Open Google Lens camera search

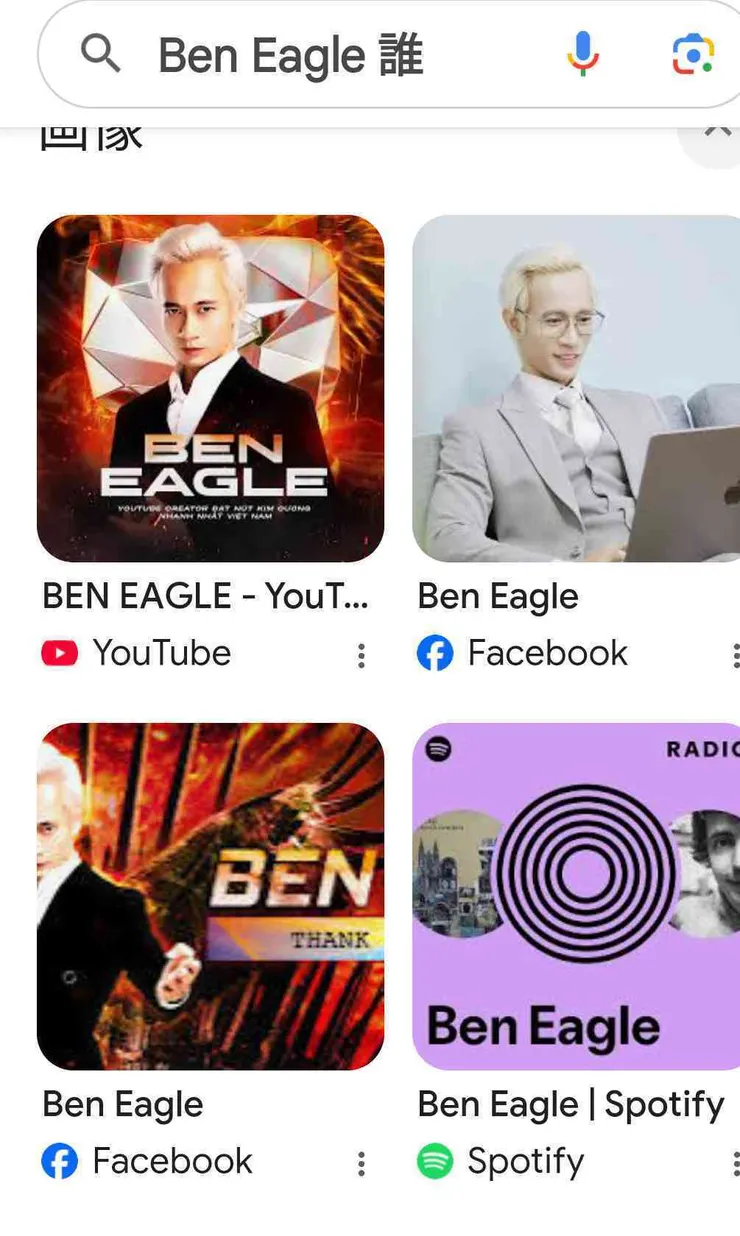coord(693,54)
